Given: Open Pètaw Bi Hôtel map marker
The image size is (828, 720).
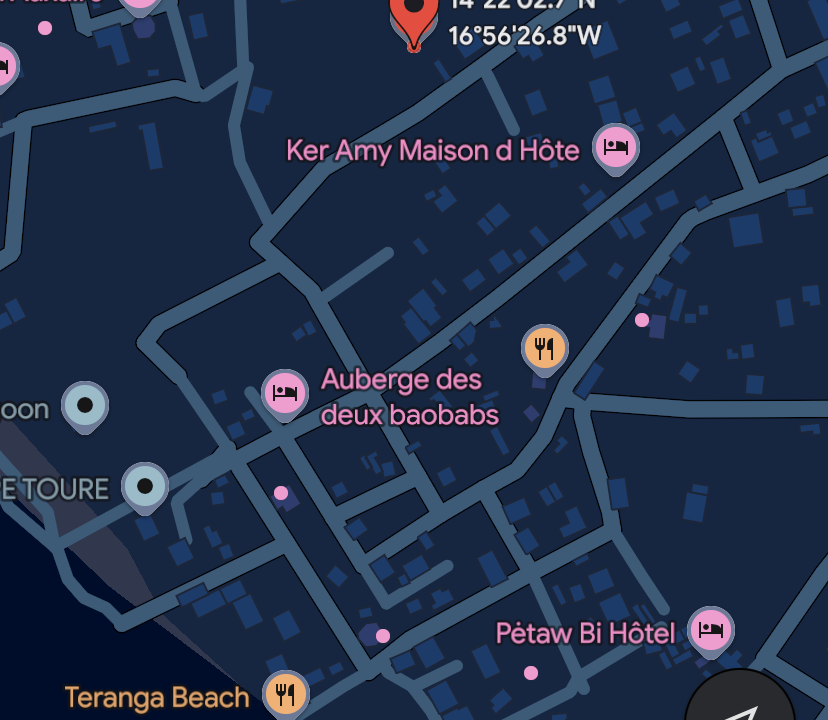Looking at the screenshot, I should pyautogui.click(x=711, y=630).
